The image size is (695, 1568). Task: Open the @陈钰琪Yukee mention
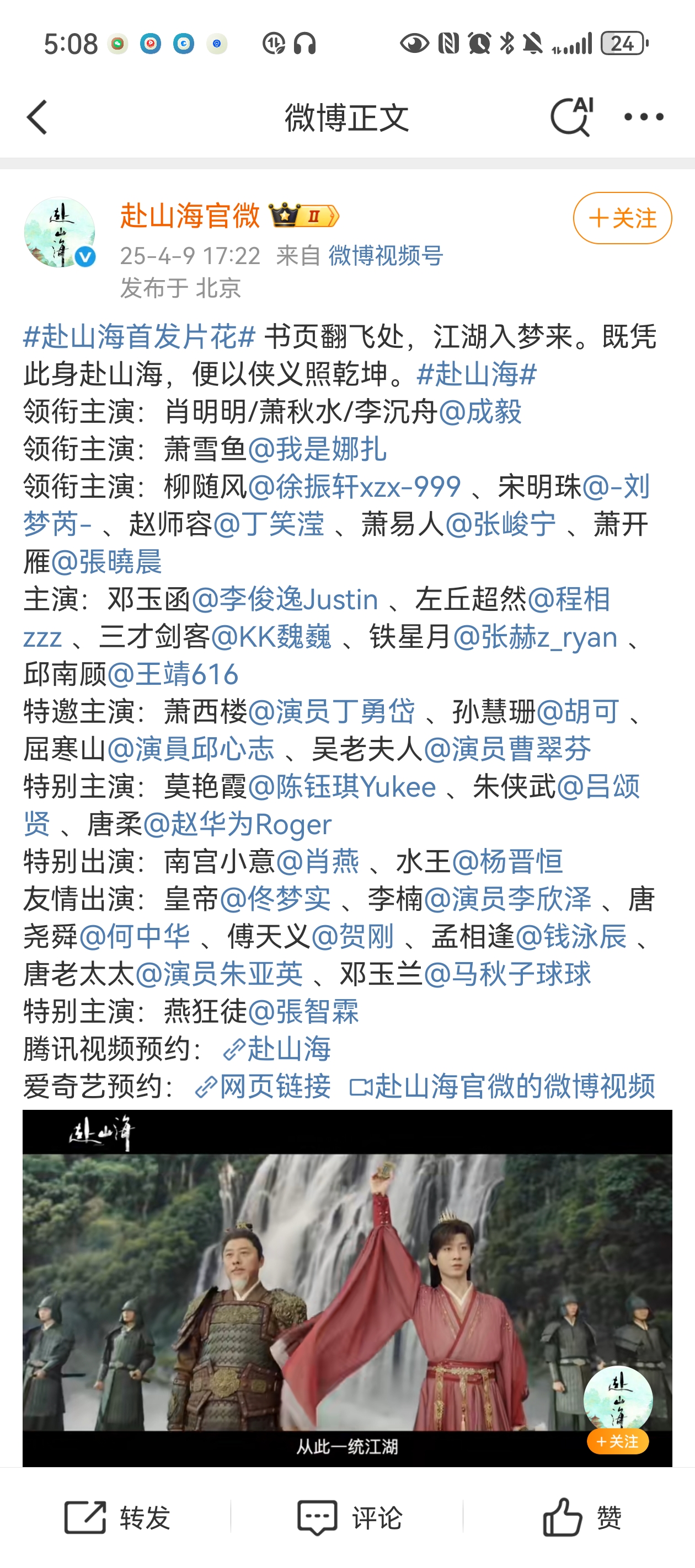pos(342,787)
